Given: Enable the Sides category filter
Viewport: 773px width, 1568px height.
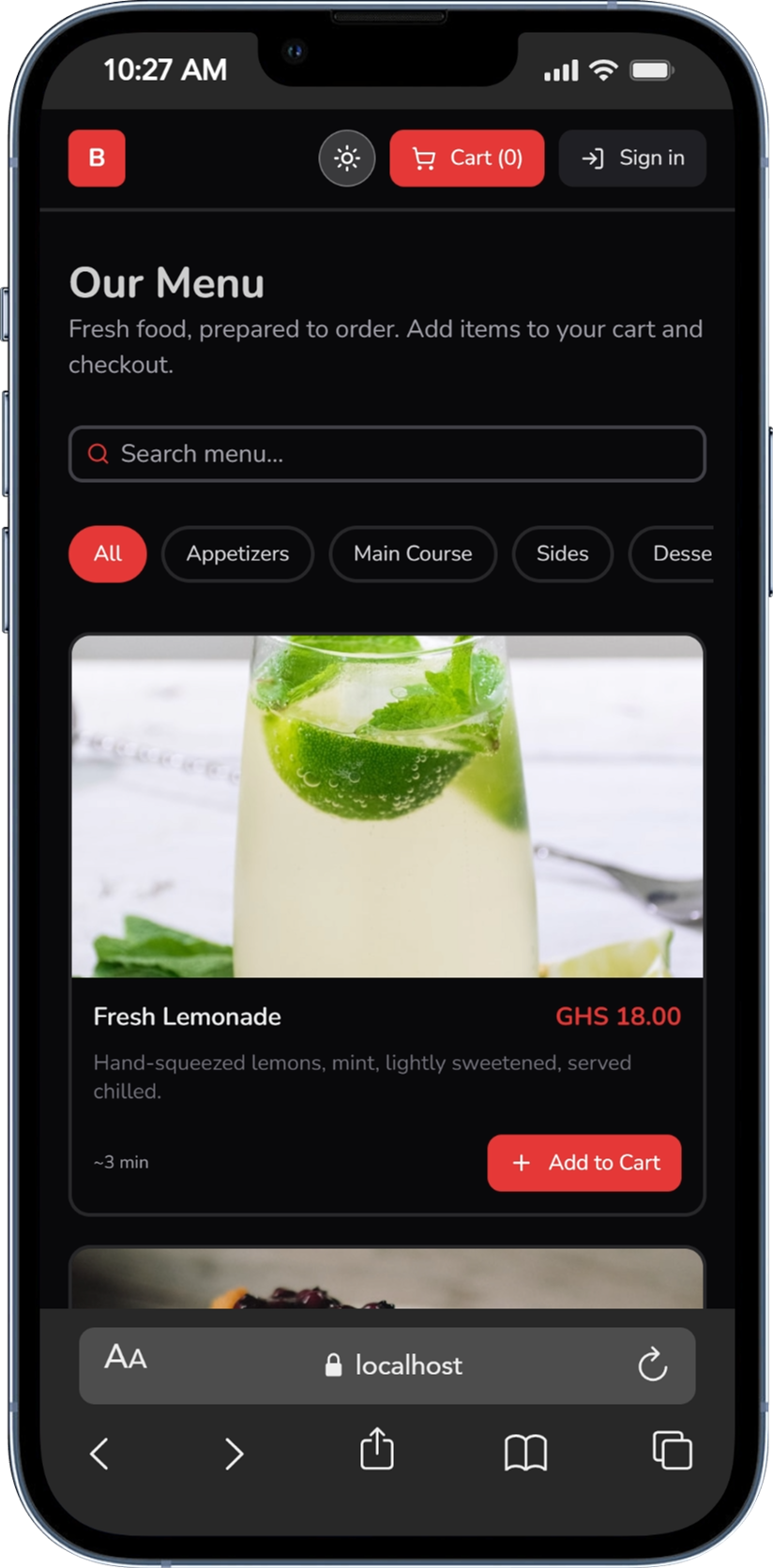Looking at the screenshot, I should 562,554.
